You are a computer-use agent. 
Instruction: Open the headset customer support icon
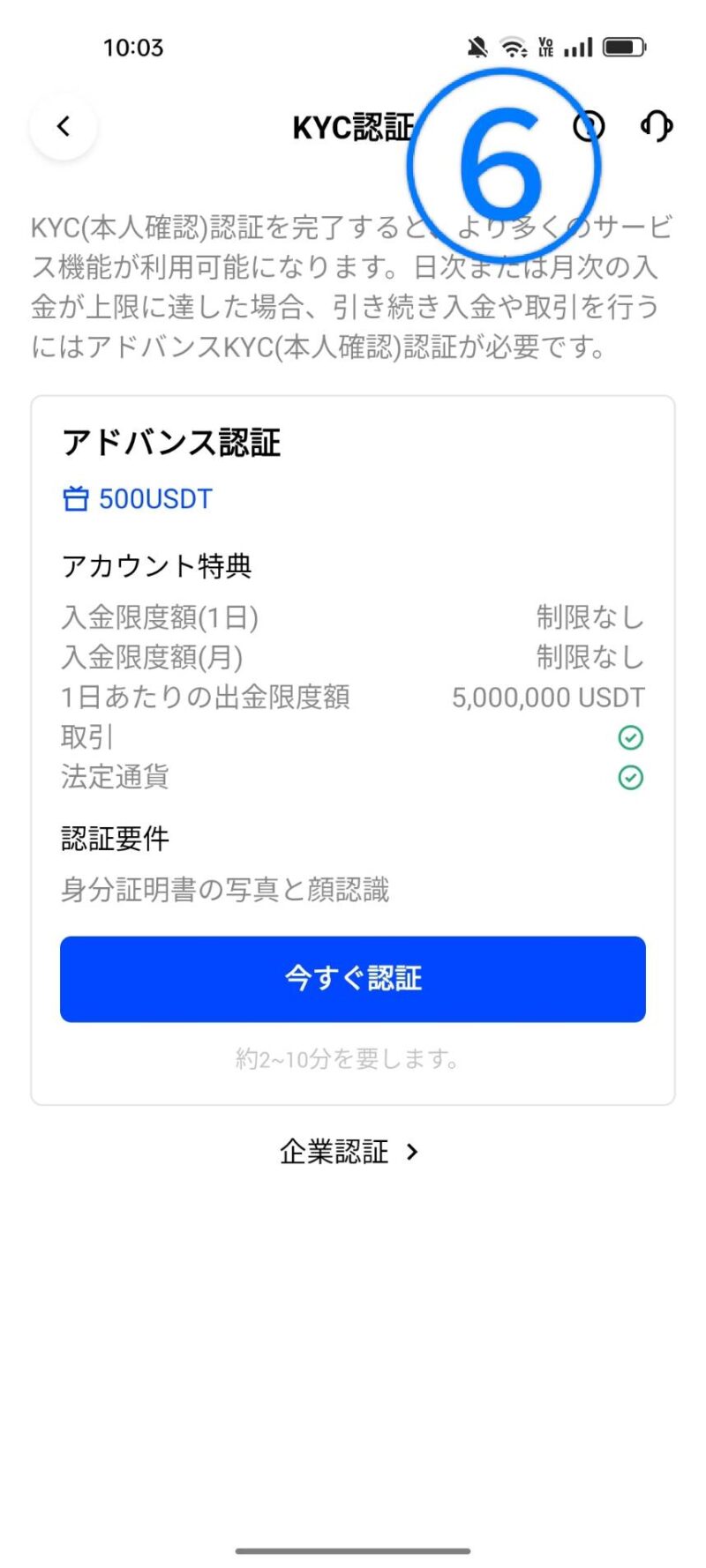pos(656,126)
